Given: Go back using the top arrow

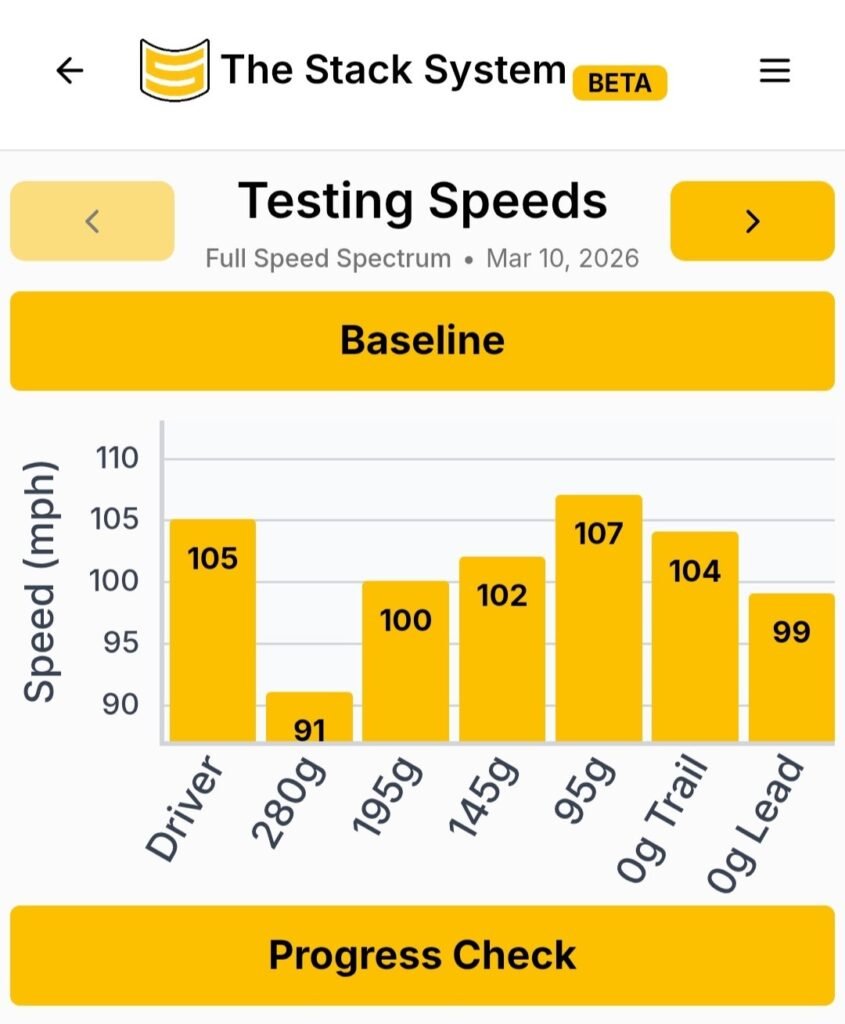Looking at the screenshot, I should [69, 71].
